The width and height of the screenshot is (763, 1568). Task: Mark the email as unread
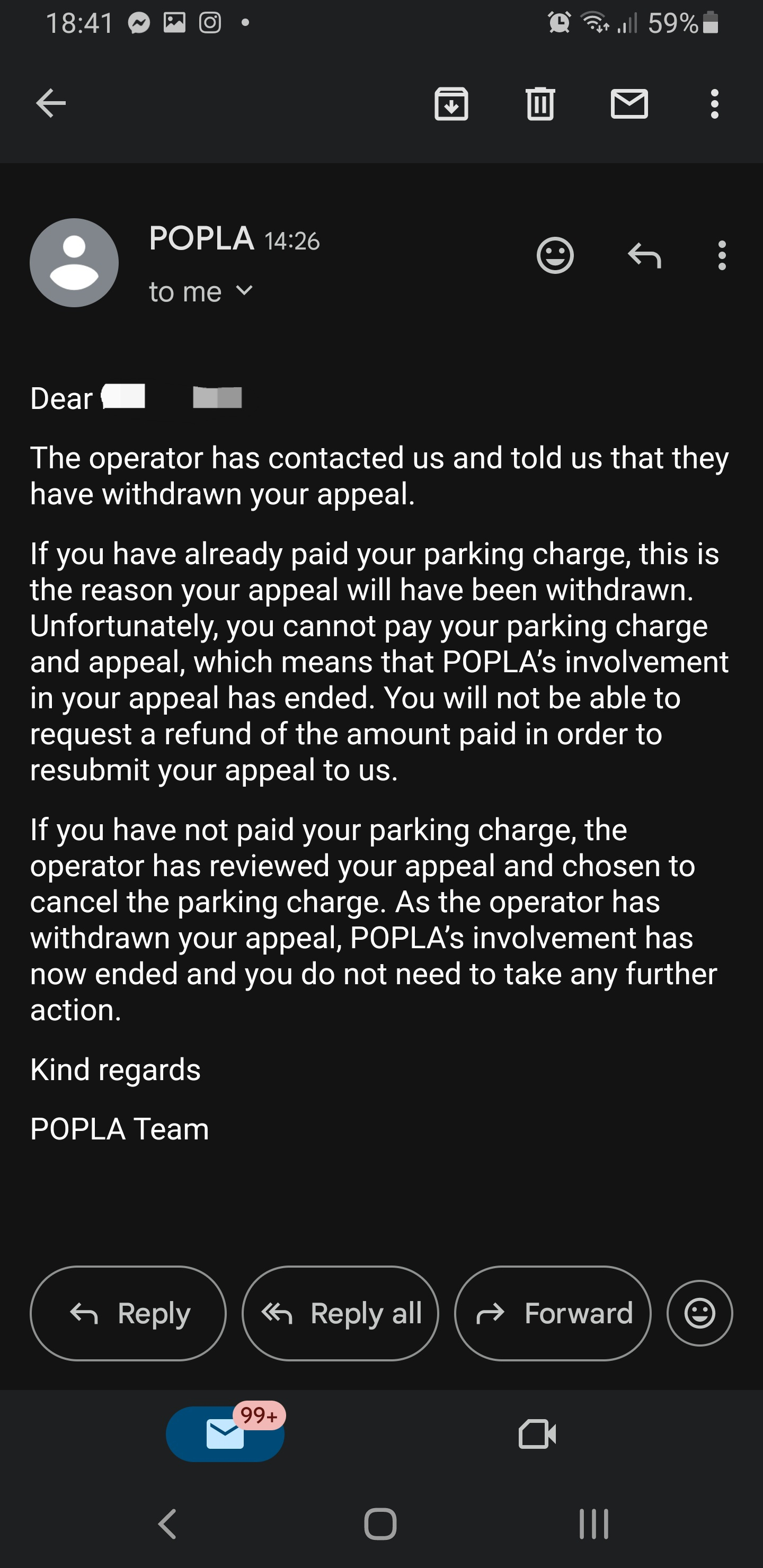[628, 103]
